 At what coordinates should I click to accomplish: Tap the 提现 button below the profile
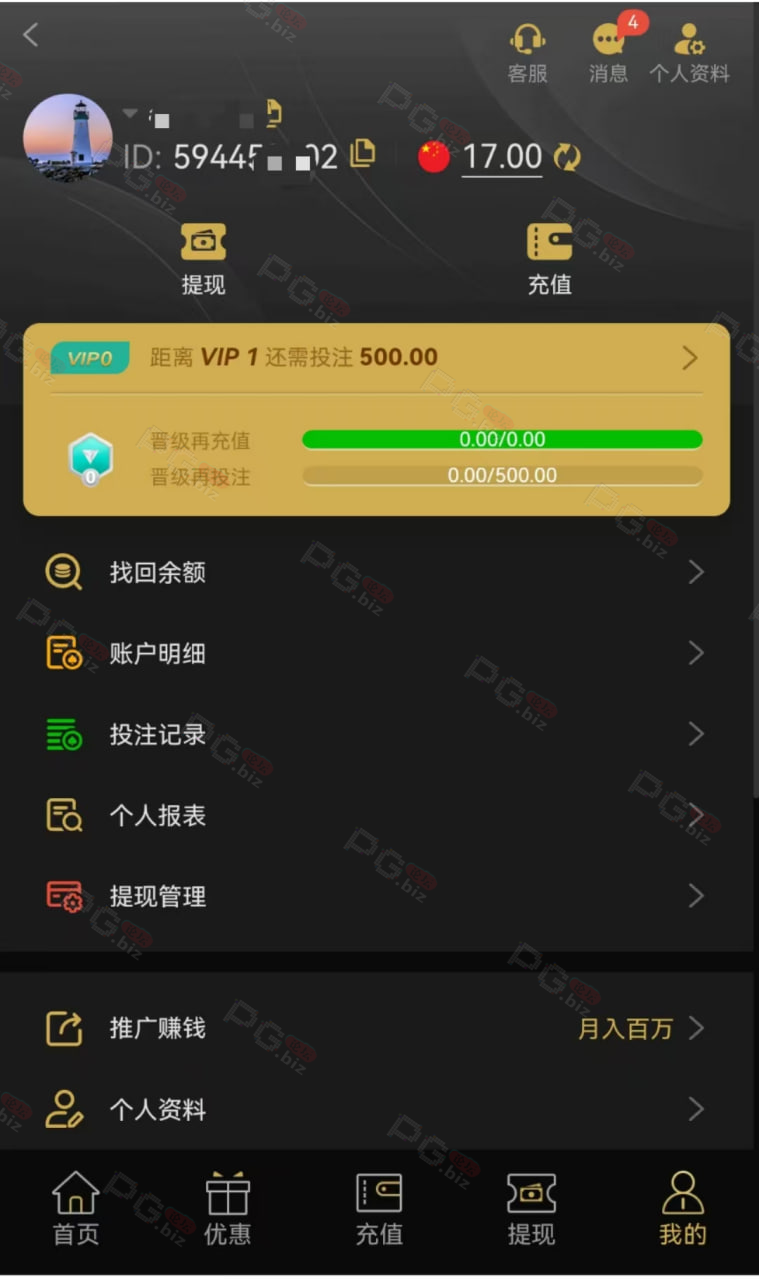203,259
